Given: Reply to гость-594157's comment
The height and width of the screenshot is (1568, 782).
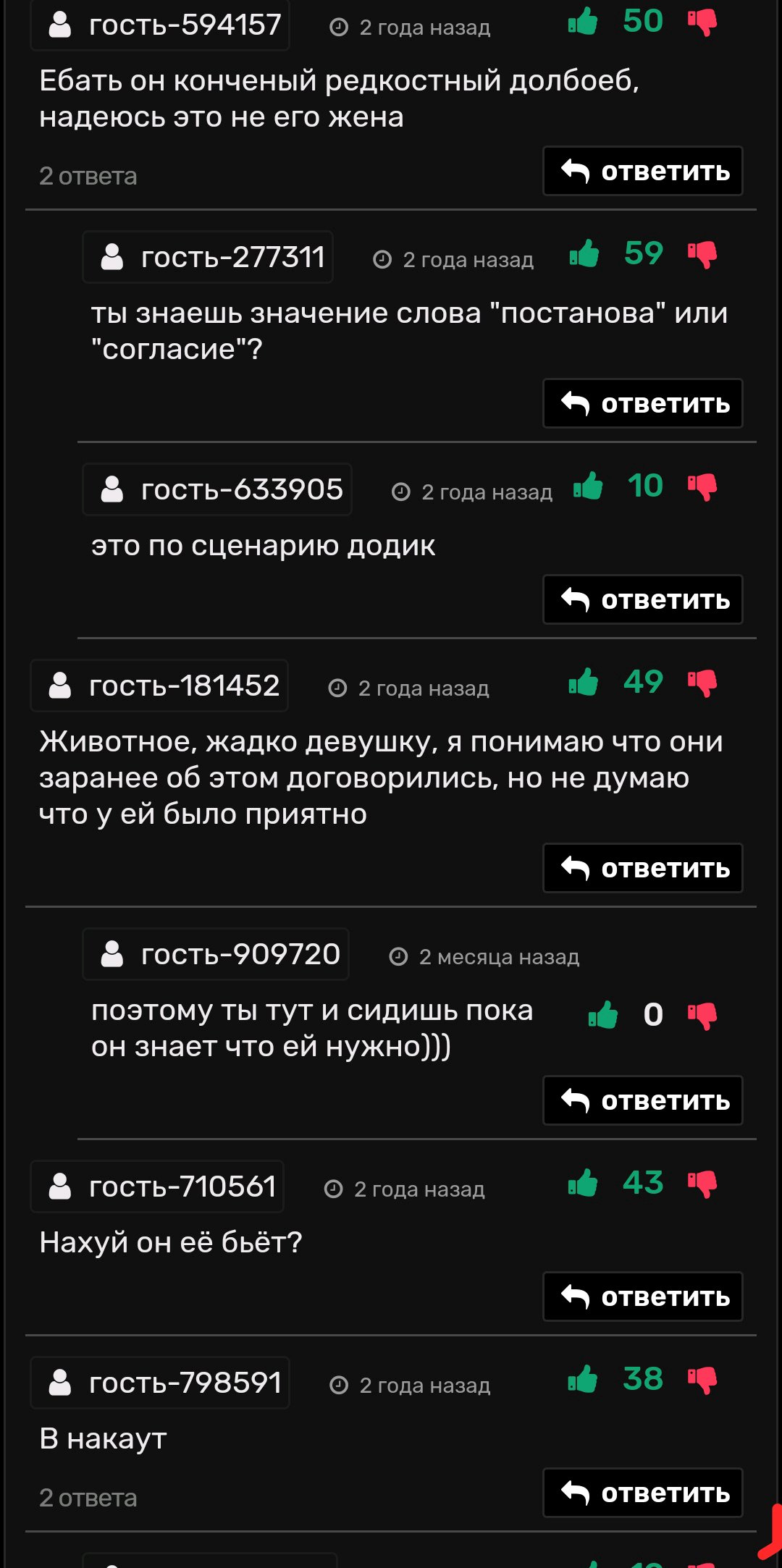Looking at the screenshot, I should pyautogui.click(x=643, y=171).
